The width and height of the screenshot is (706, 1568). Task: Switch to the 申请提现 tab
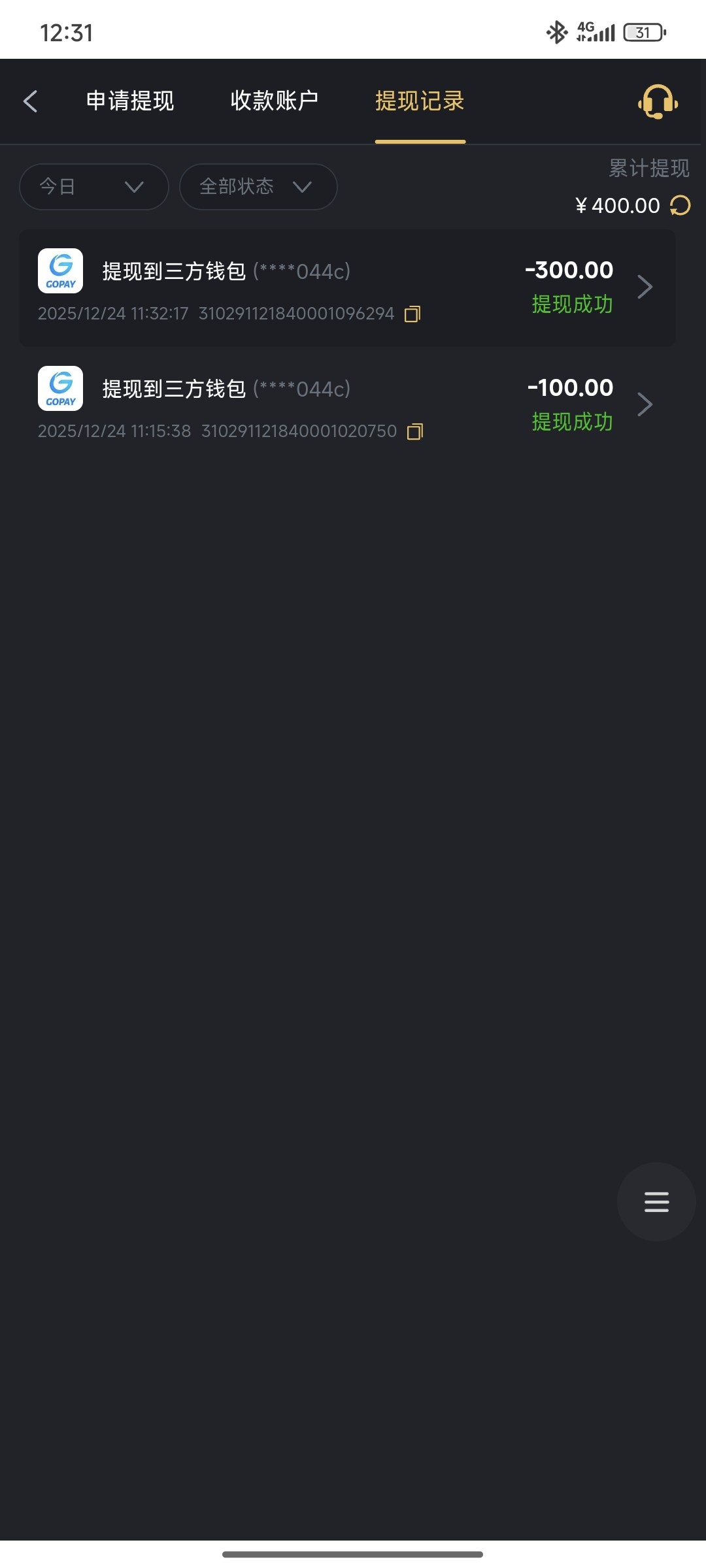(130, 101)
